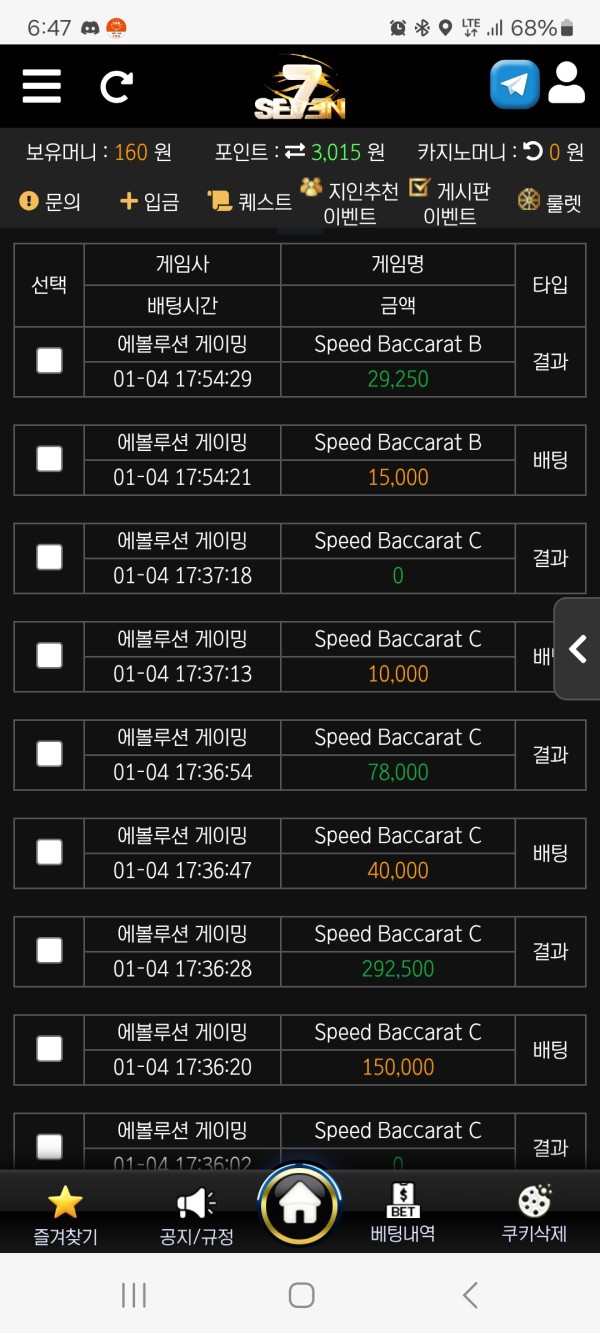Select the 29,250 결과 row checkbox
The height and width of the screenshot is (1333, 600).
click(49, 361)
